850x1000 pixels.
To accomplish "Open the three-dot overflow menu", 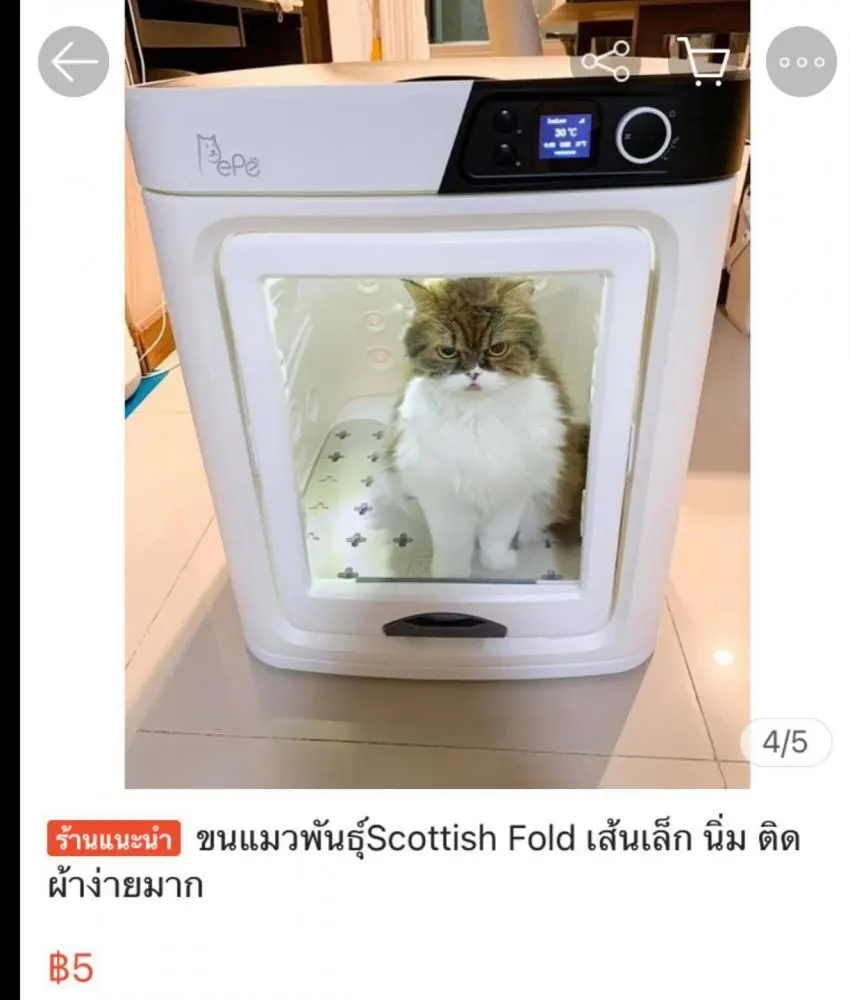I will click(801, 62).
